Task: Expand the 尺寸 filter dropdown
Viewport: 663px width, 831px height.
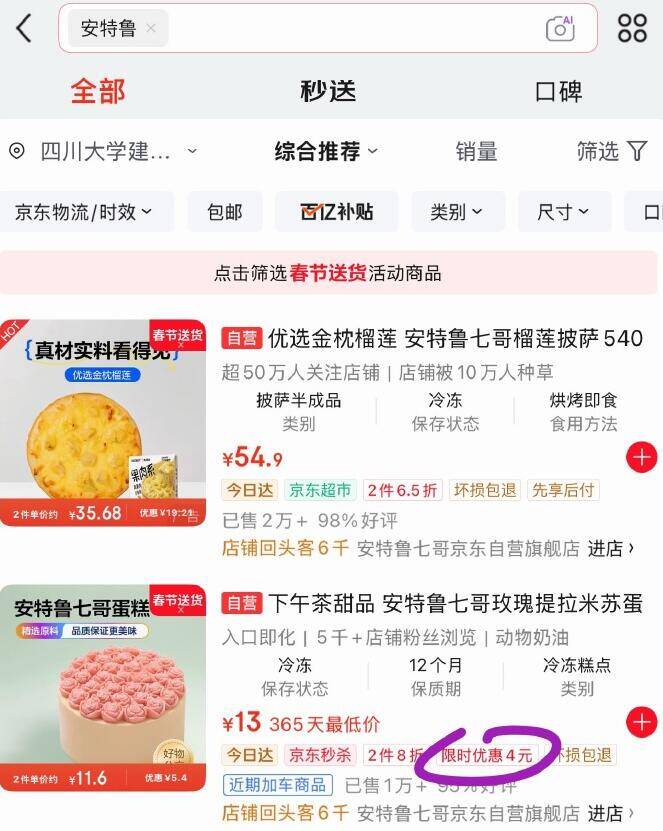Action: [x=563, y=212]
